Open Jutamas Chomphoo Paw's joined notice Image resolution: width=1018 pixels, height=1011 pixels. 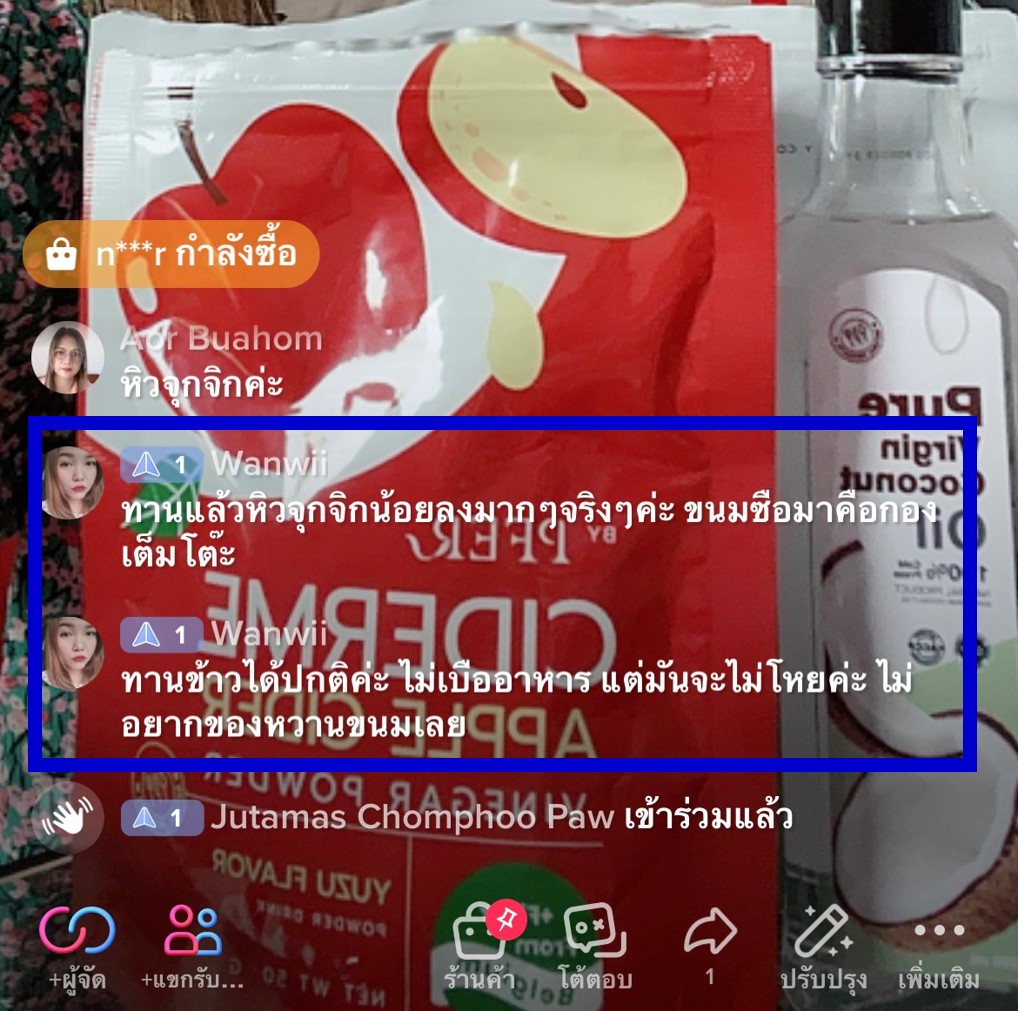[457, 818]
